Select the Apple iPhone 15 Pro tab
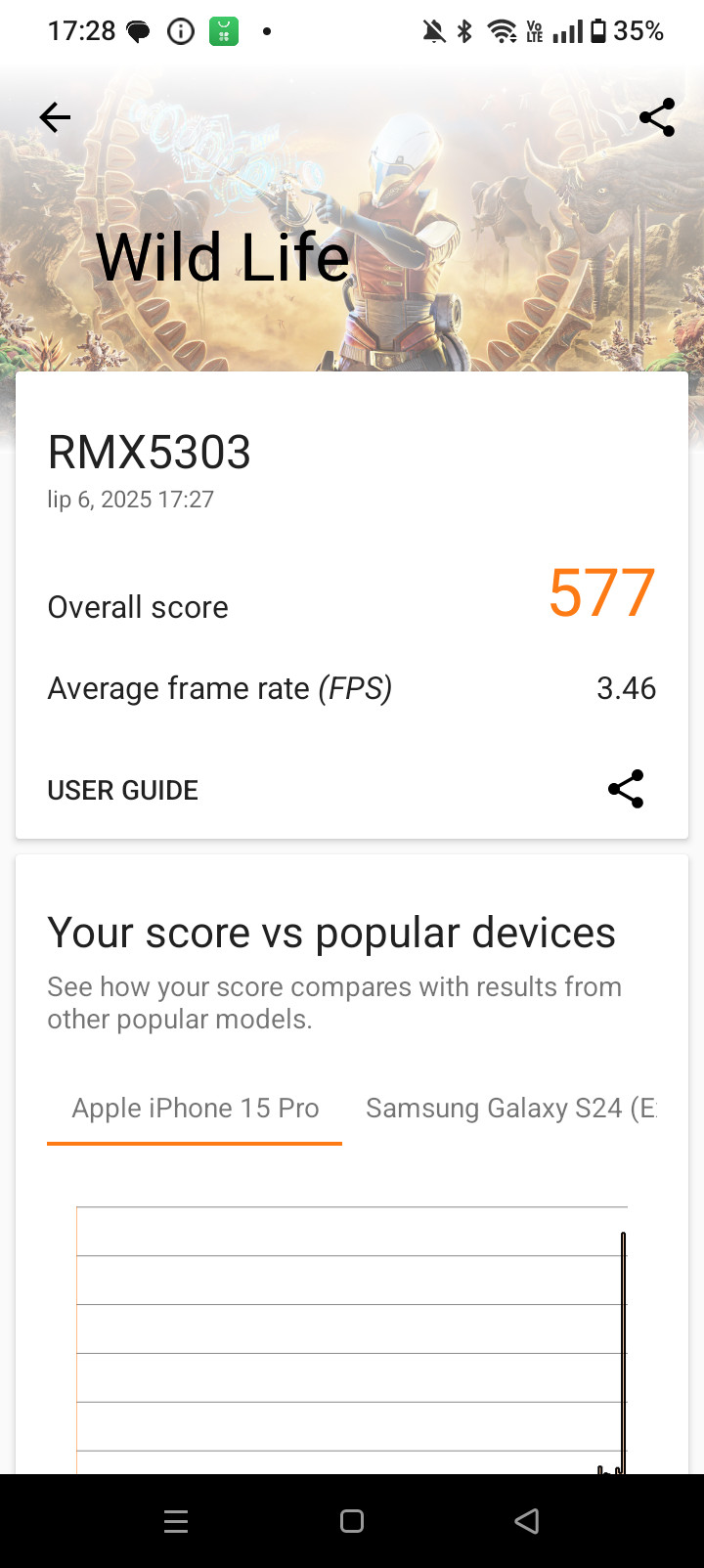The width and height of the screenshot is (704, 1568). click(x=195, y=1109)
